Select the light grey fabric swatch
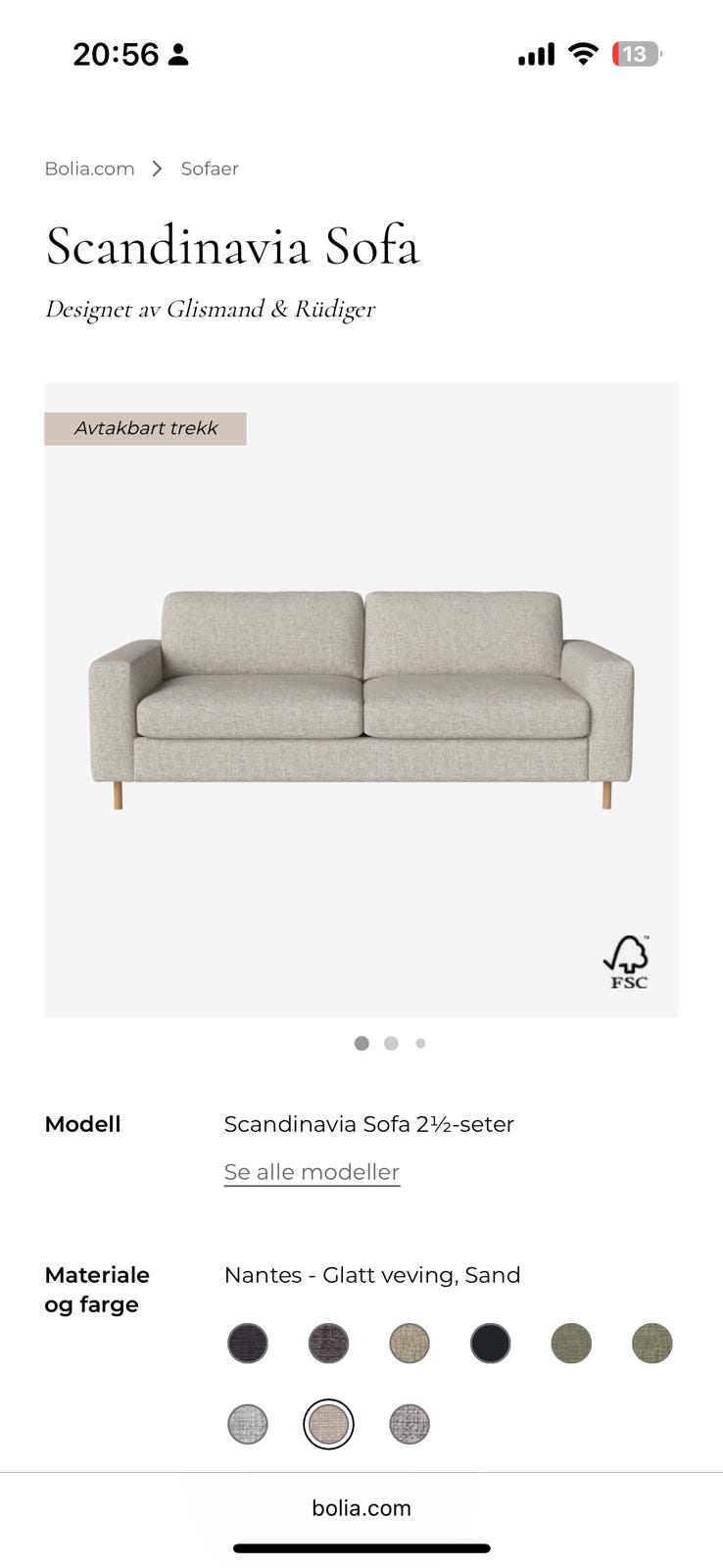The image size is (723, 1568). (248, 1424)
